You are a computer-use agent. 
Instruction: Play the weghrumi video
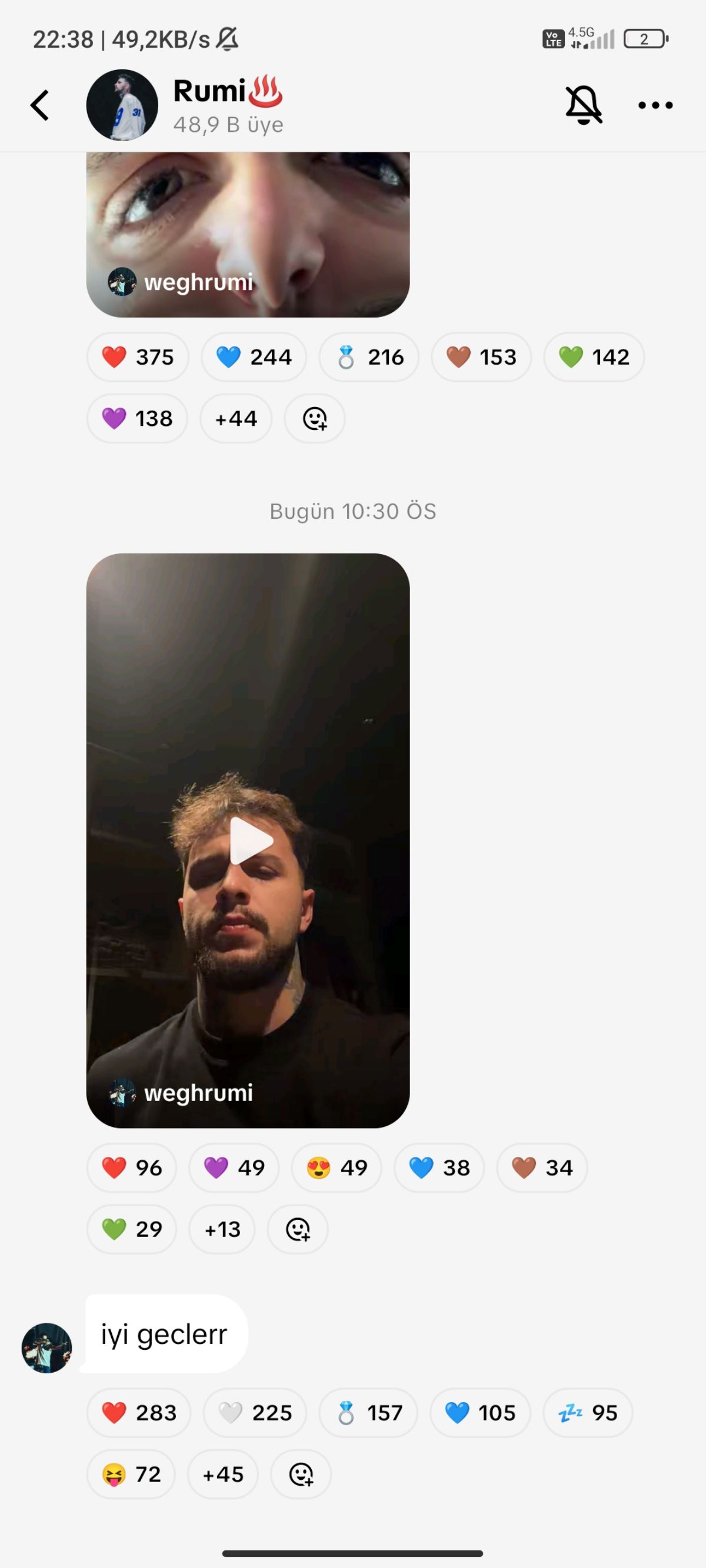tap(251, 840)
